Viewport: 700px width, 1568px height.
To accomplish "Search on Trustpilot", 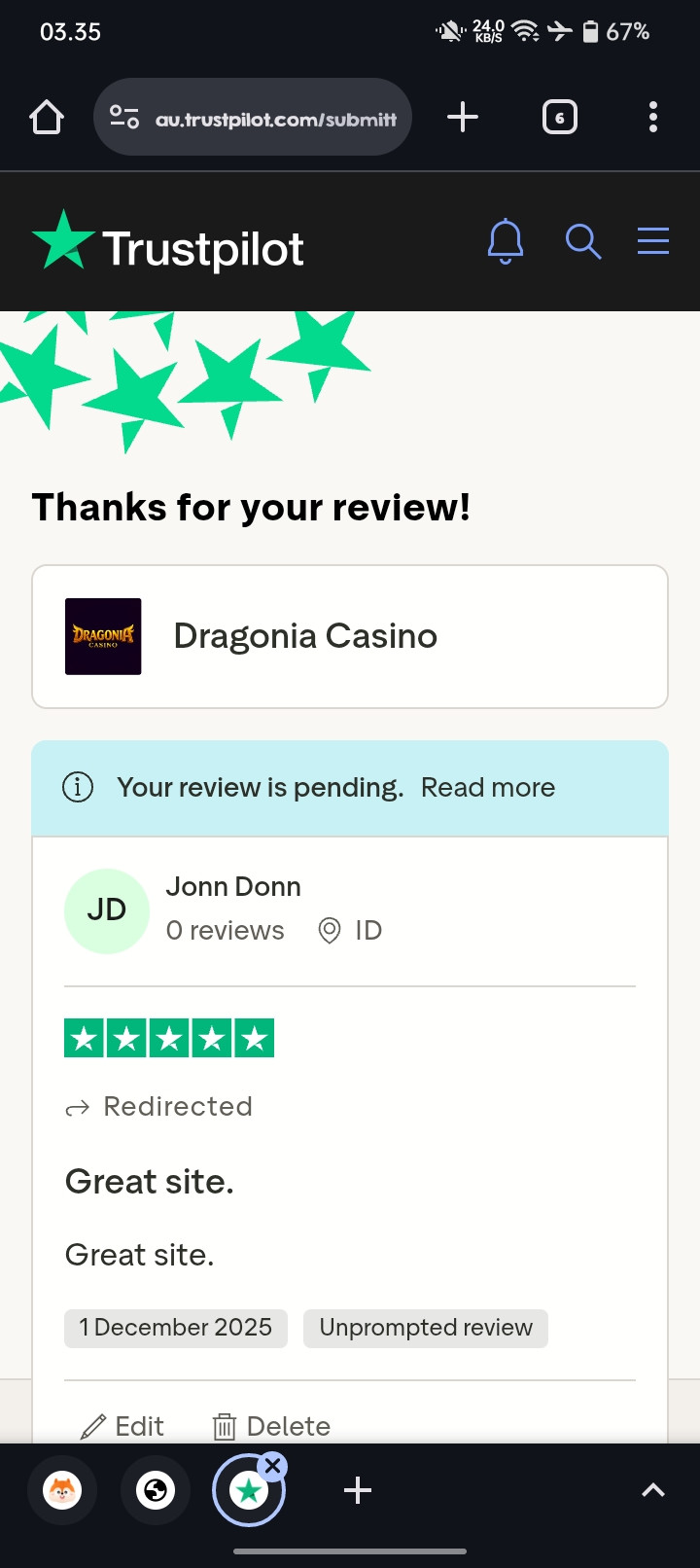I will coord(583,241).
